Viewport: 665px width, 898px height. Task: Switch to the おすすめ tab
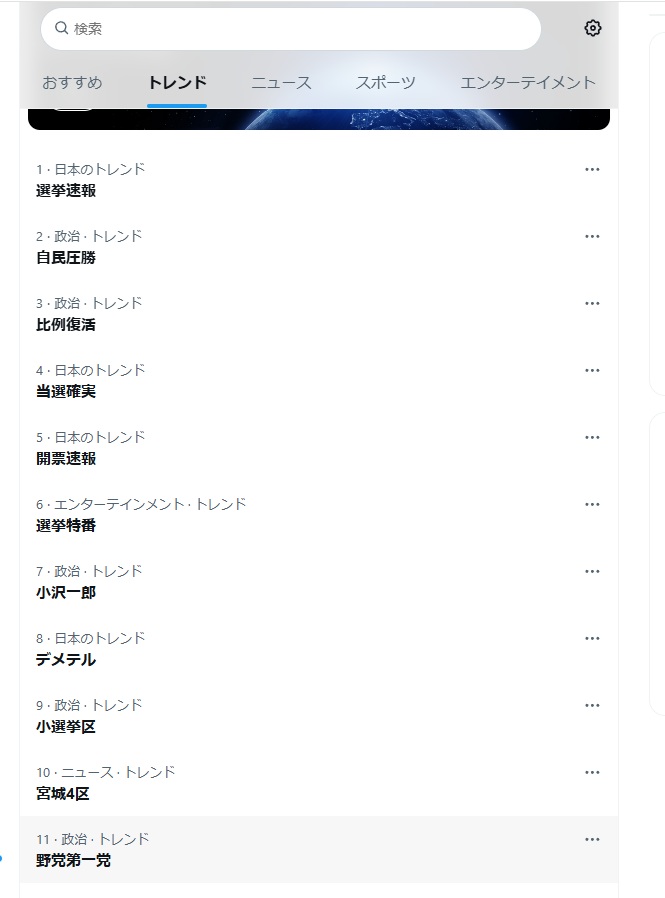(x=72, y=83)
